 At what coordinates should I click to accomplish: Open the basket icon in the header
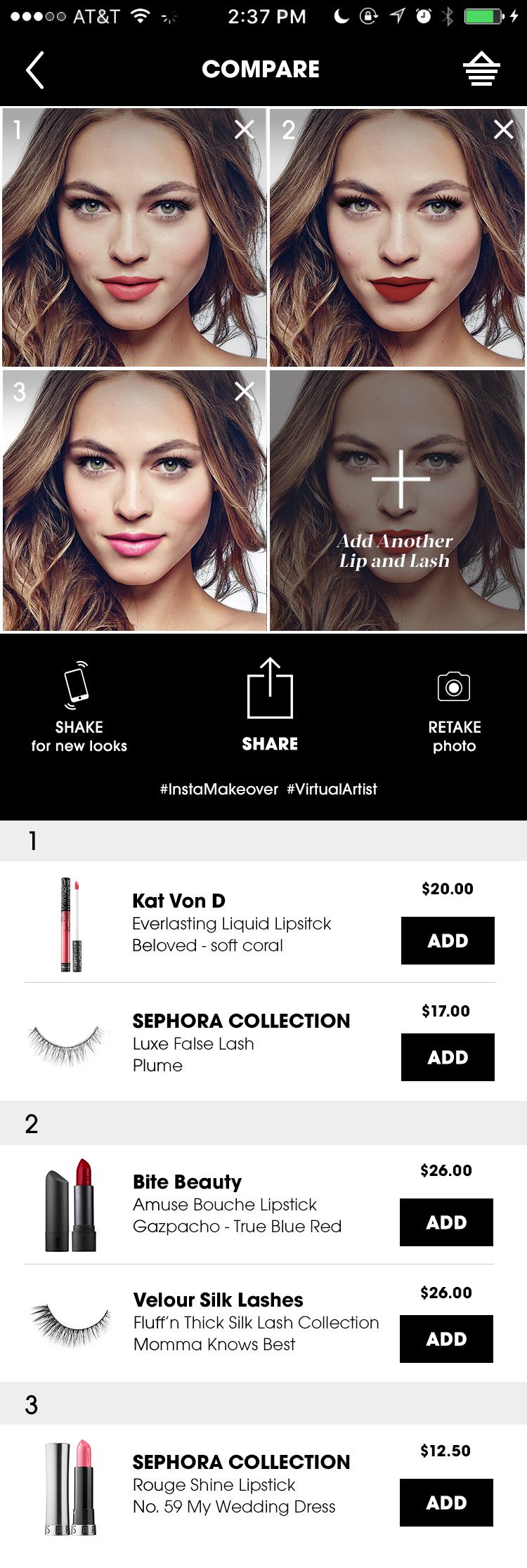pos(481,69)
